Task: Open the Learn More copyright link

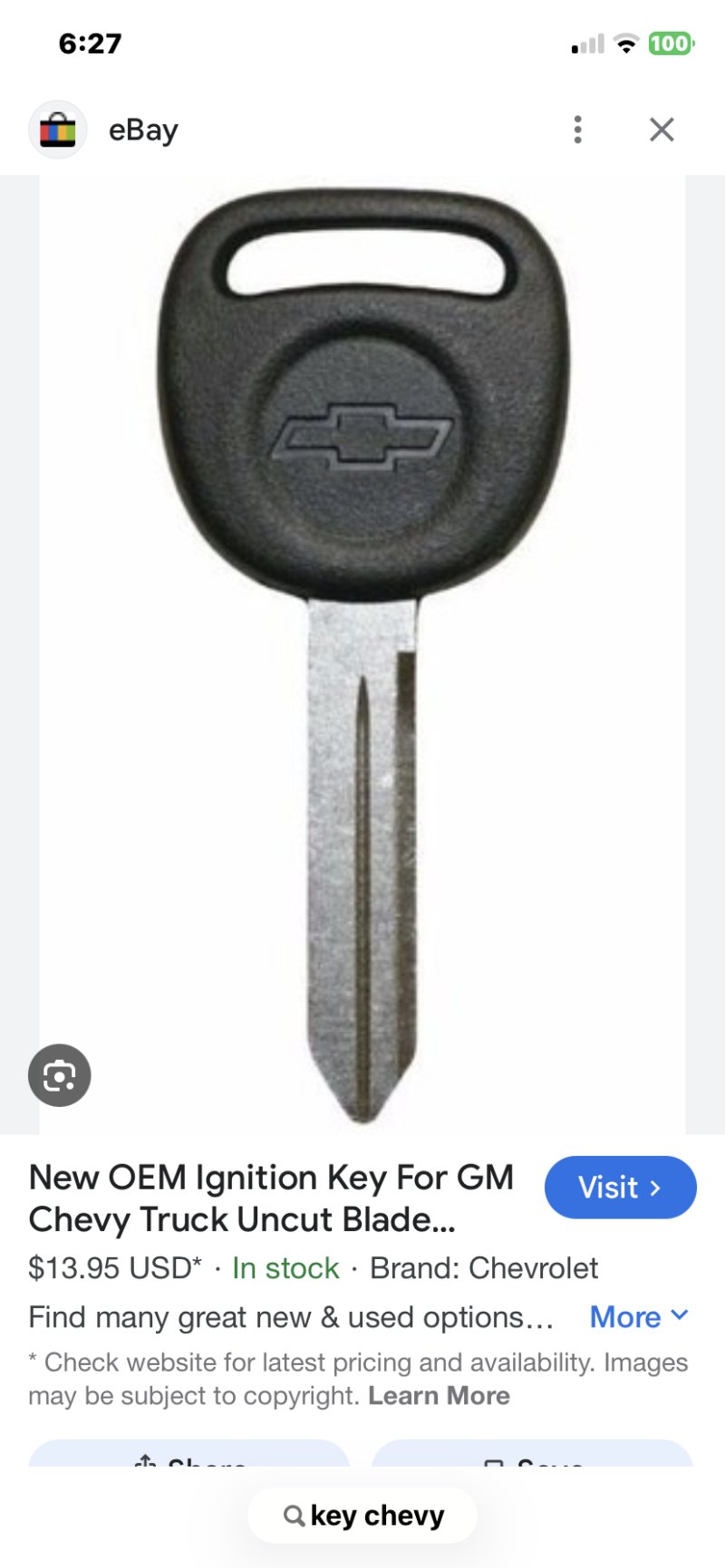Action: [439, 1396]
